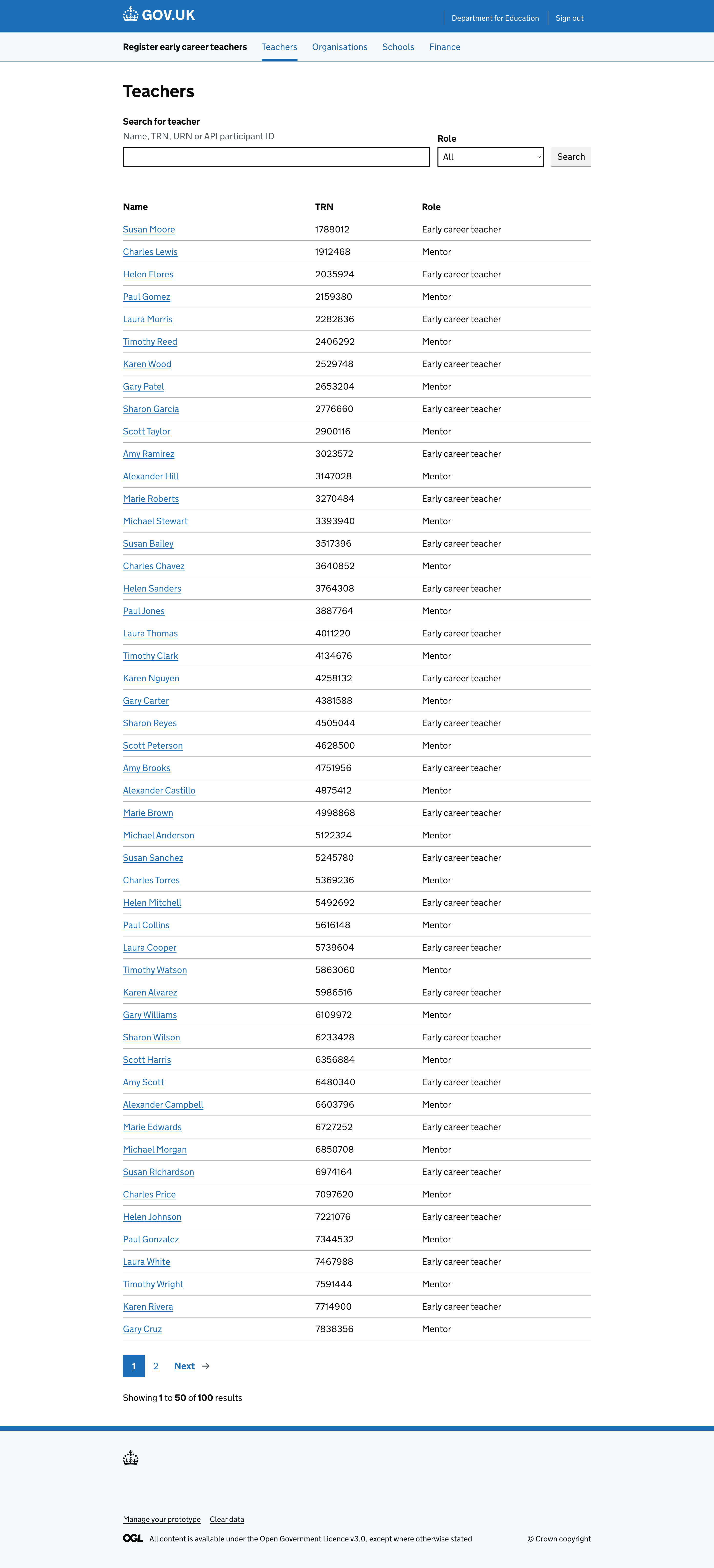The width and height of the screenshot is (714, 1568).
Task: Switch to the Schools tab
Action: coord(397,47)
